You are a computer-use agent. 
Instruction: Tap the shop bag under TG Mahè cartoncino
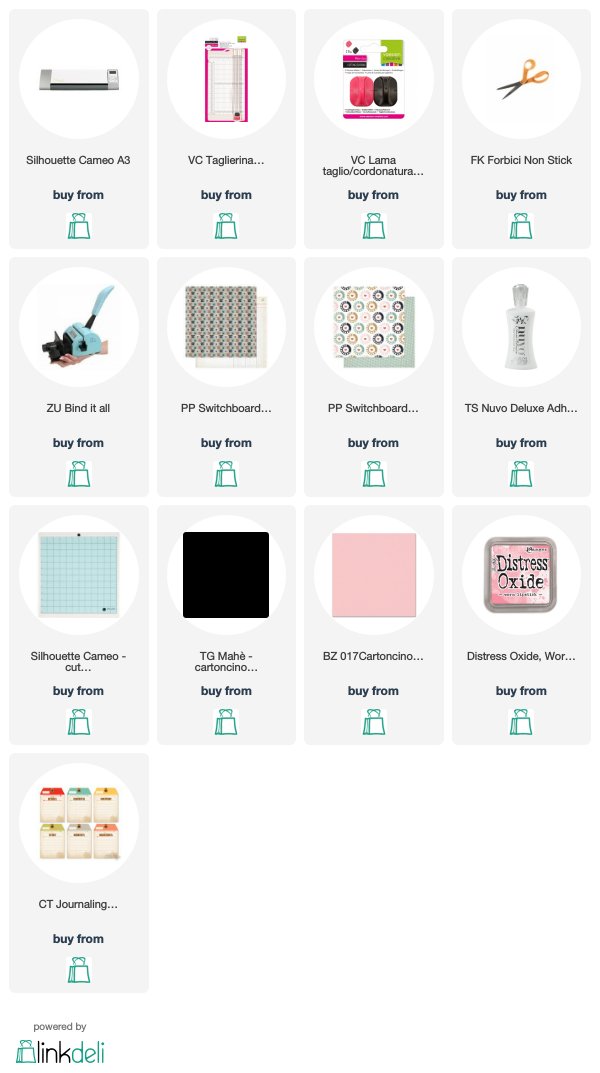226,722
